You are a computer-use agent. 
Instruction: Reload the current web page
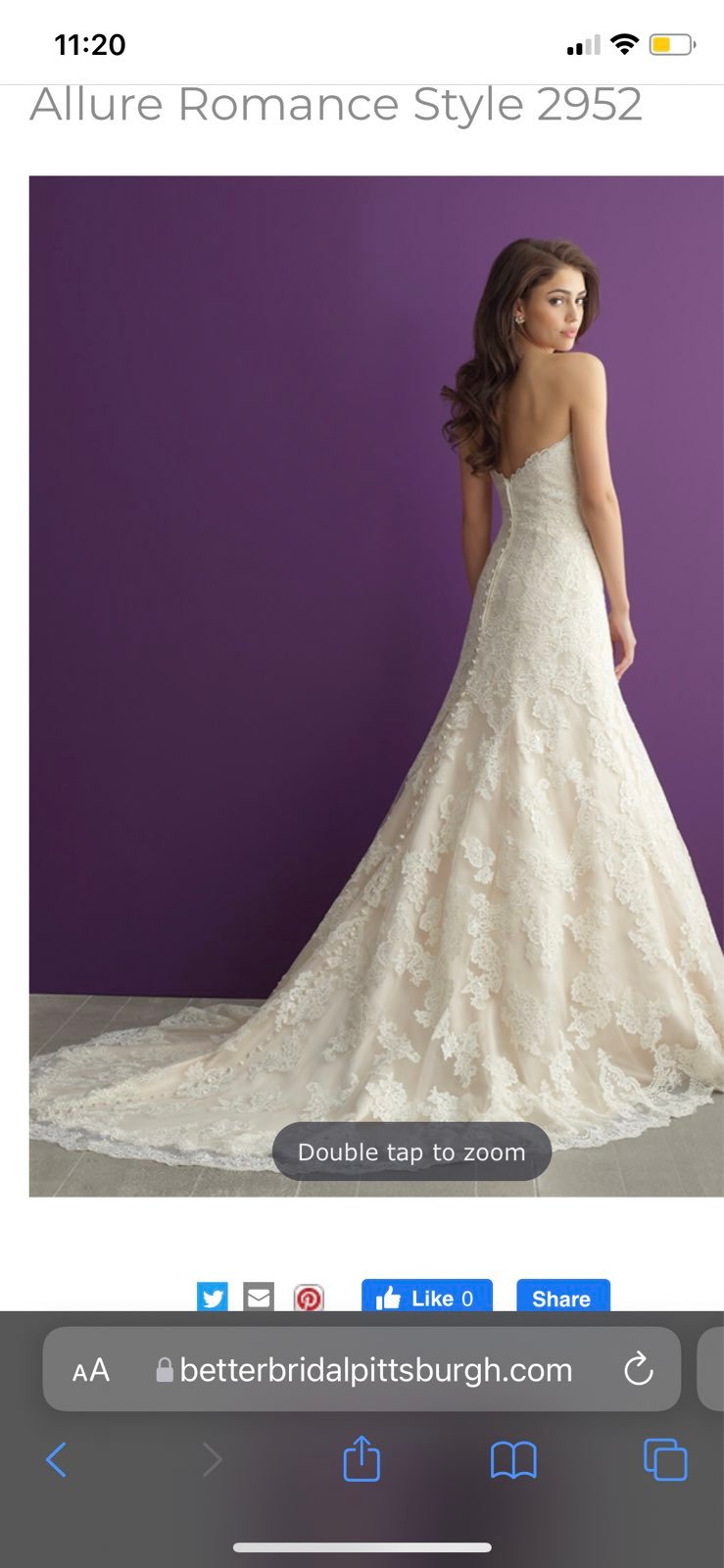(638, 1370)
